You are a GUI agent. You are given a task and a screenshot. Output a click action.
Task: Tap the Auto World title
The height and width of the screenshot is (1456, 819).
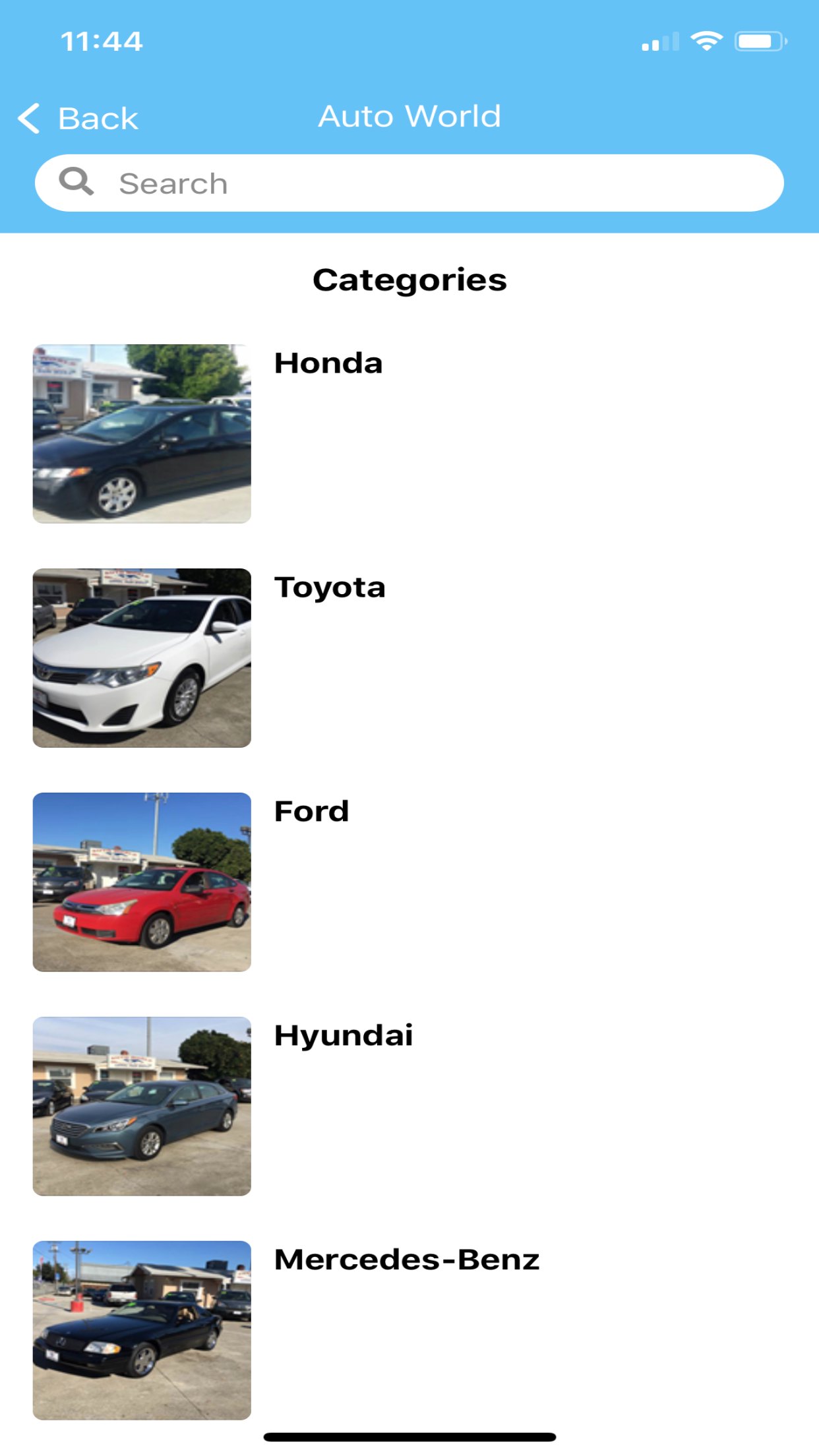(x=409, y=115)
